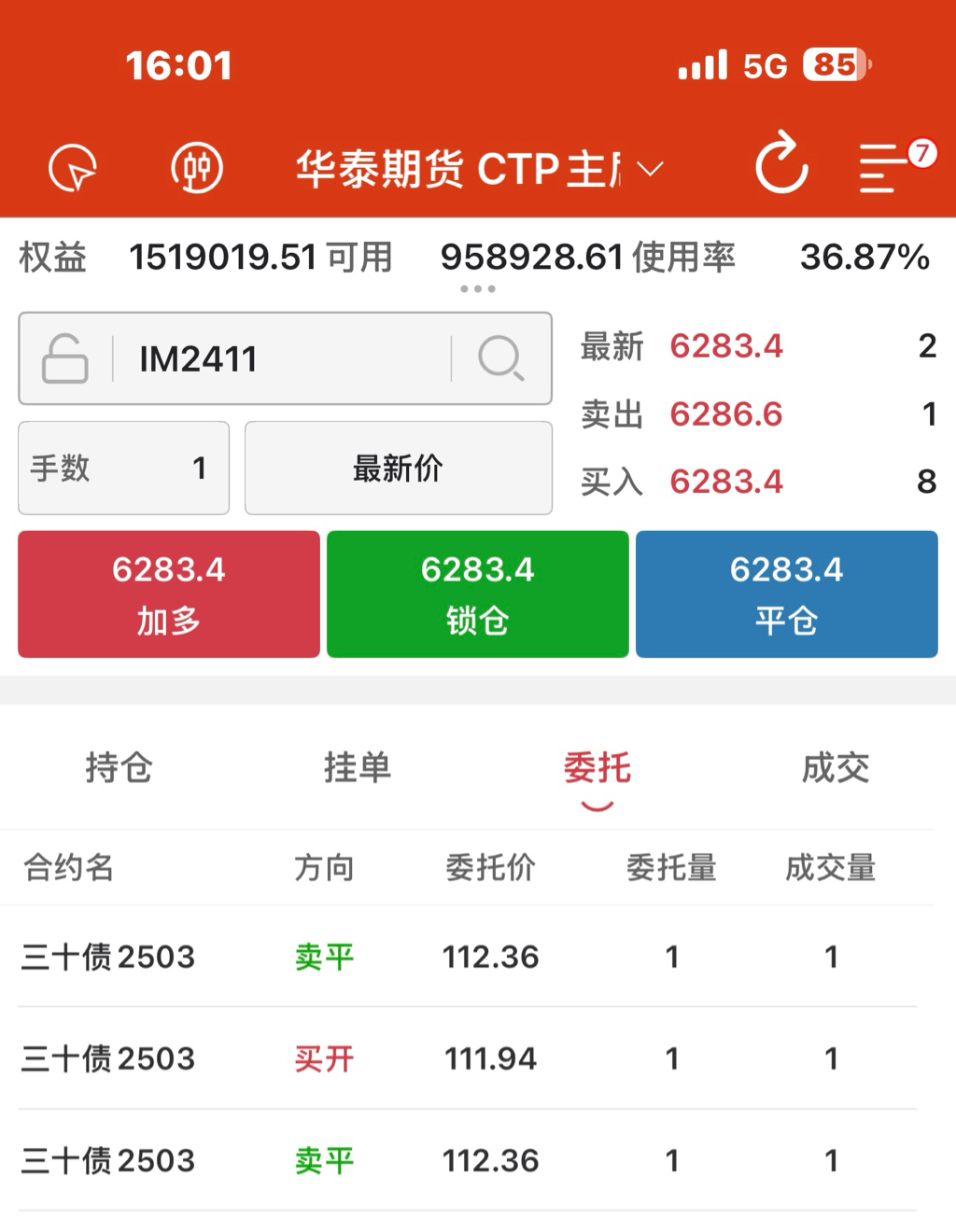Tap the red 加多 button

pyautogui.click(x=169, y=594)
